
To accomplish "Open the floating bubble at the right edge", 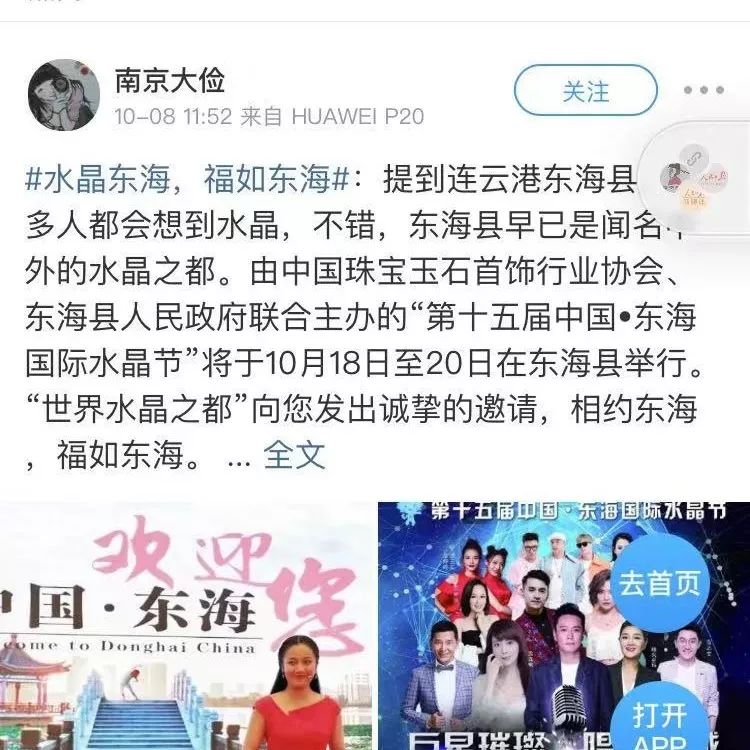I will point(703,180).
